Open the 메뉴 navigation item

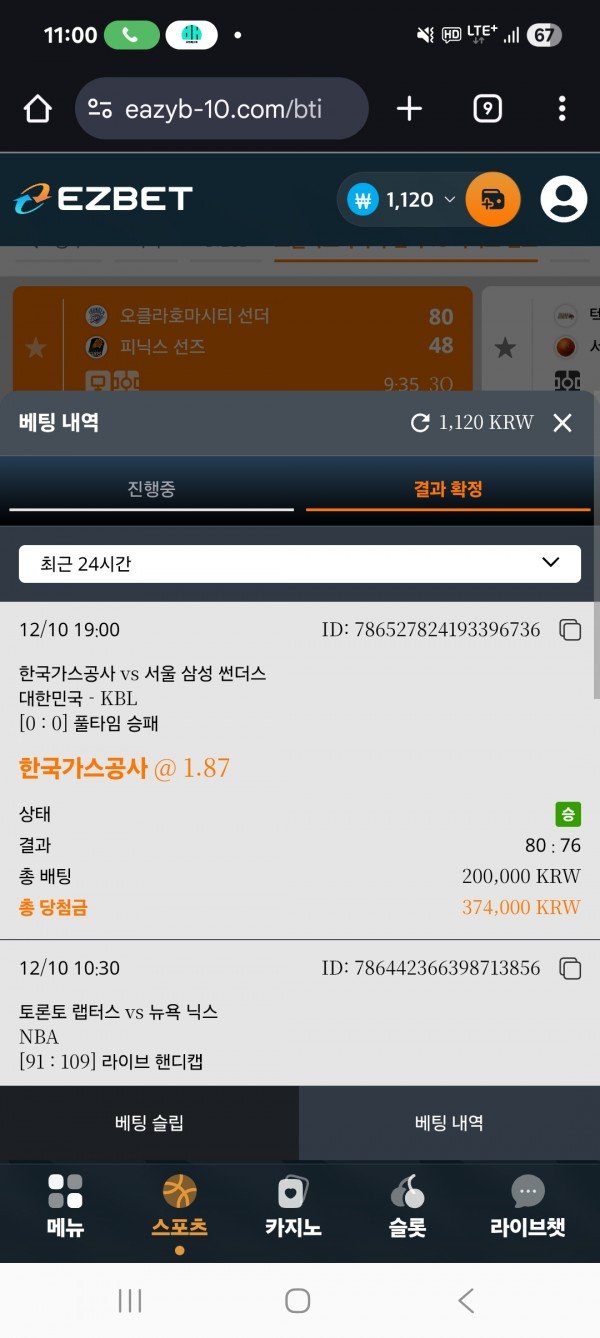coord(66,1206)
